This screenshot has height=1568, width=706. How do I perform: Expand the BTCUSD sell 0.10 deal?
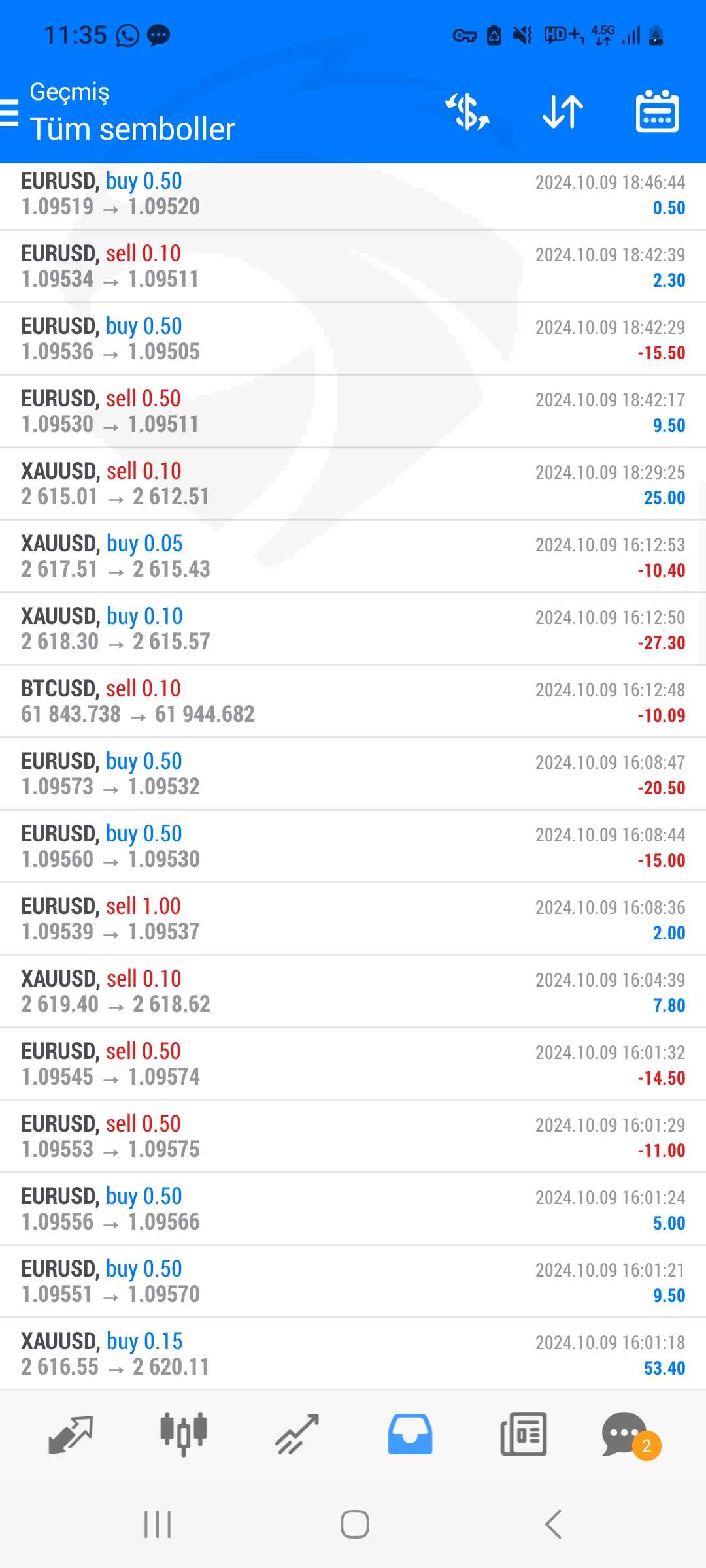pyautogui.click(x=353, y=702)
